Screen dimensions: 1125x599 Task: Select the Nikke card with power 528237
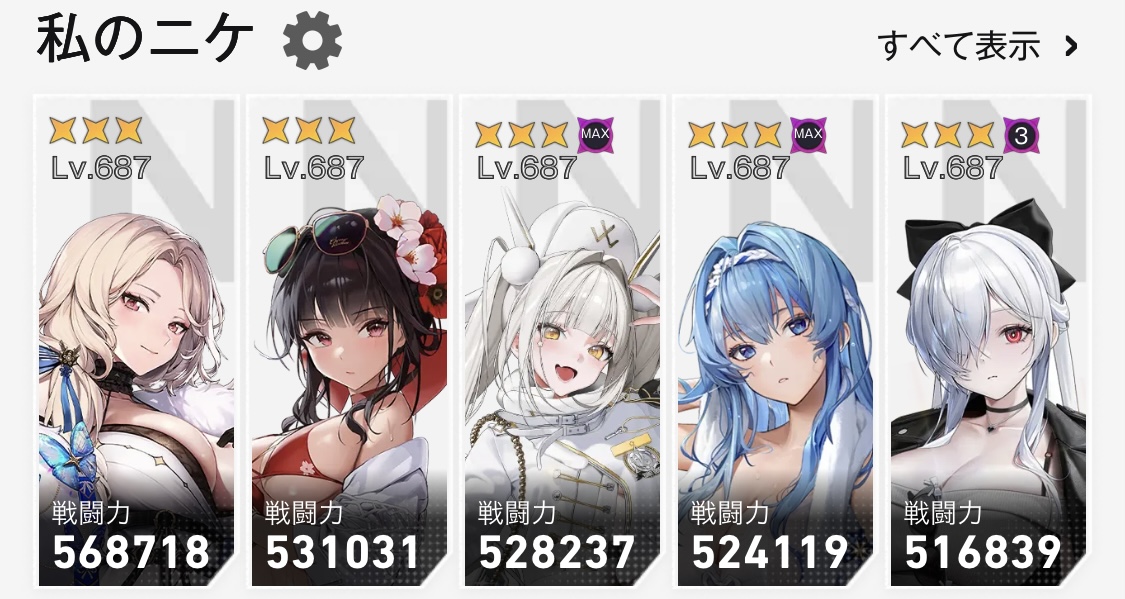(x=562, y=340)
